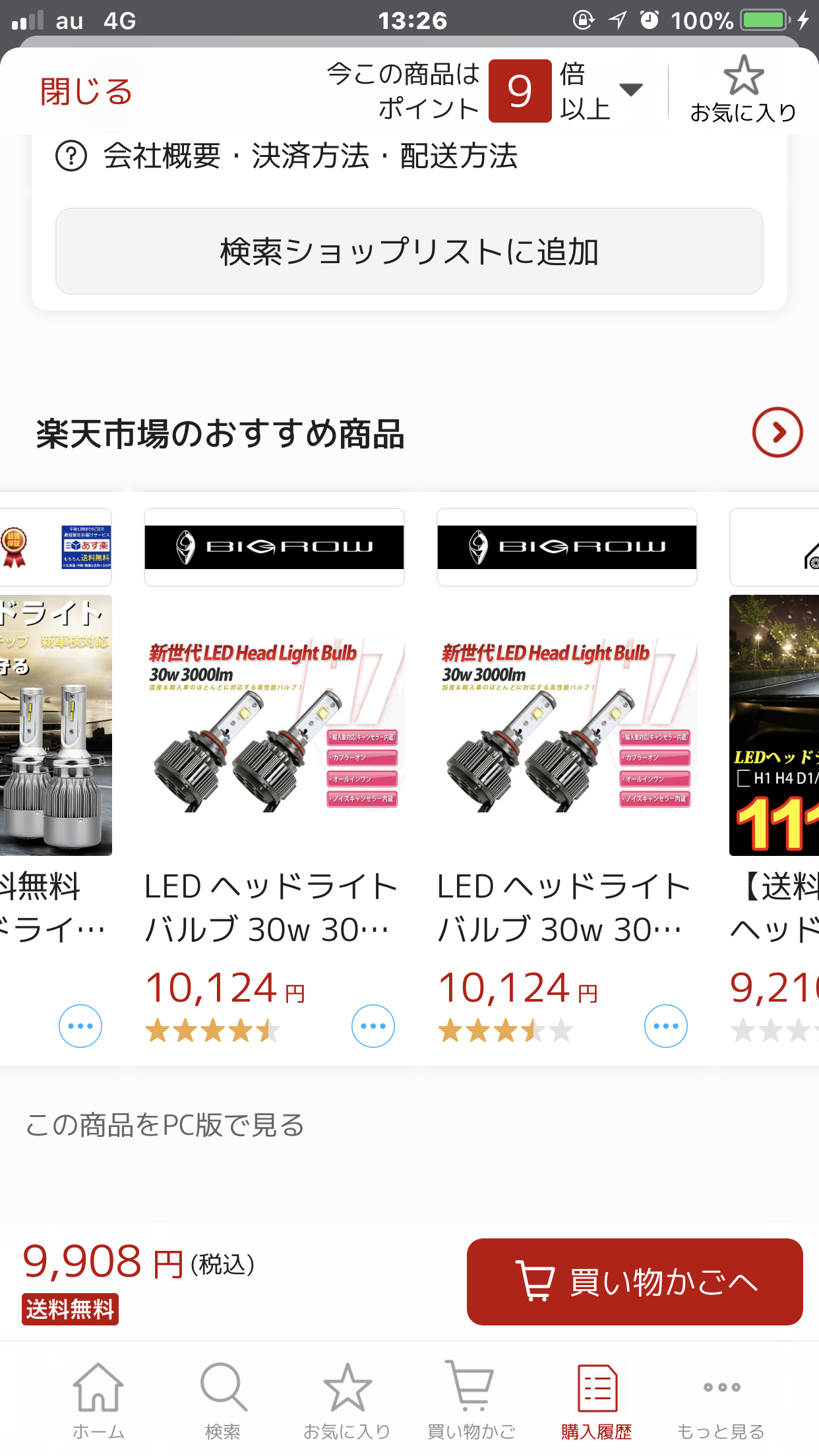The height and width of the screenshot is (1456, 819).
Task: Expand the ポイント9倍以上 dropdown arrow
Action: [631, 90]
